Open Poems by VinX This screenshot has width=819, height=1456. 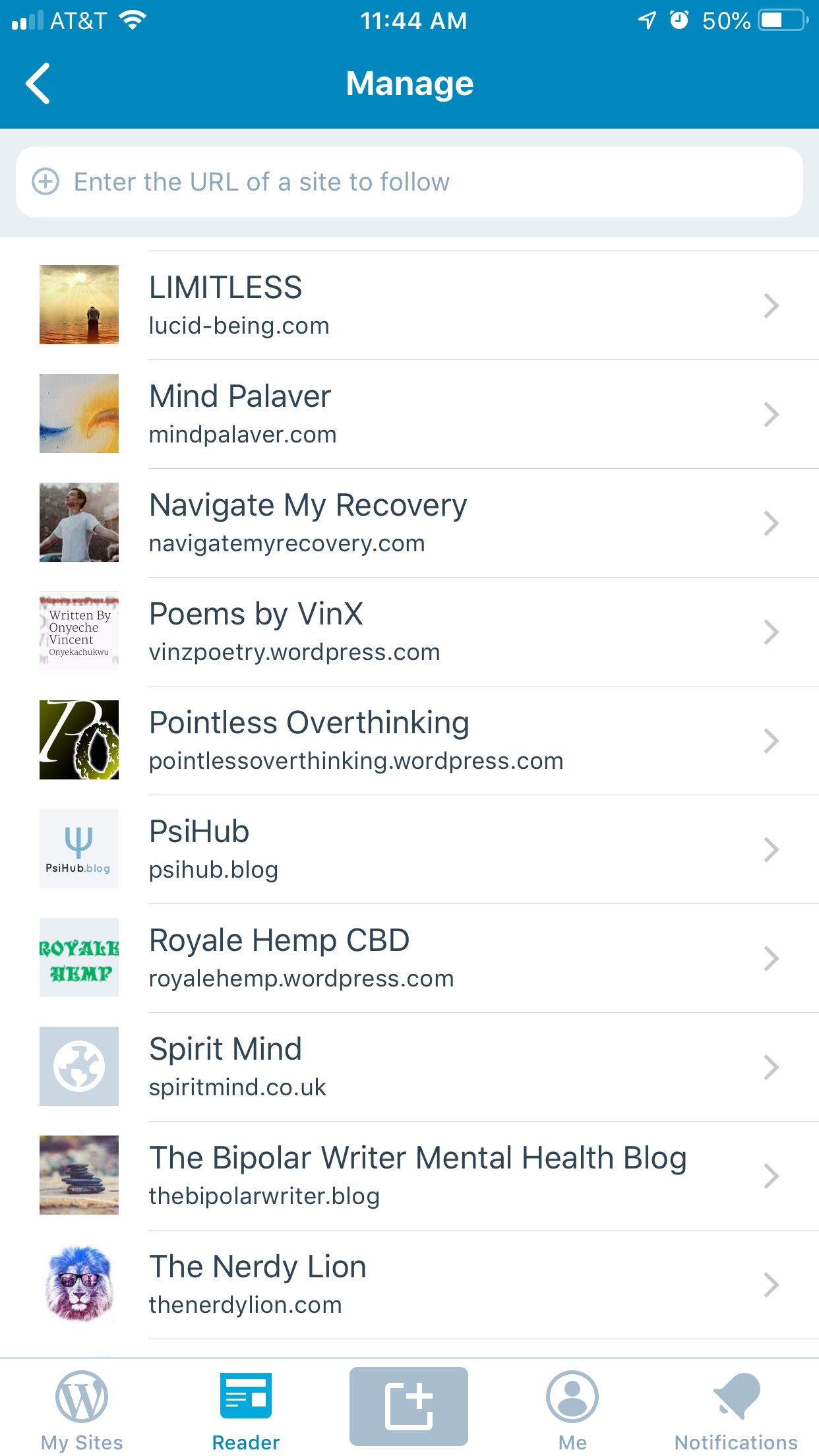[x=409, y=632]
